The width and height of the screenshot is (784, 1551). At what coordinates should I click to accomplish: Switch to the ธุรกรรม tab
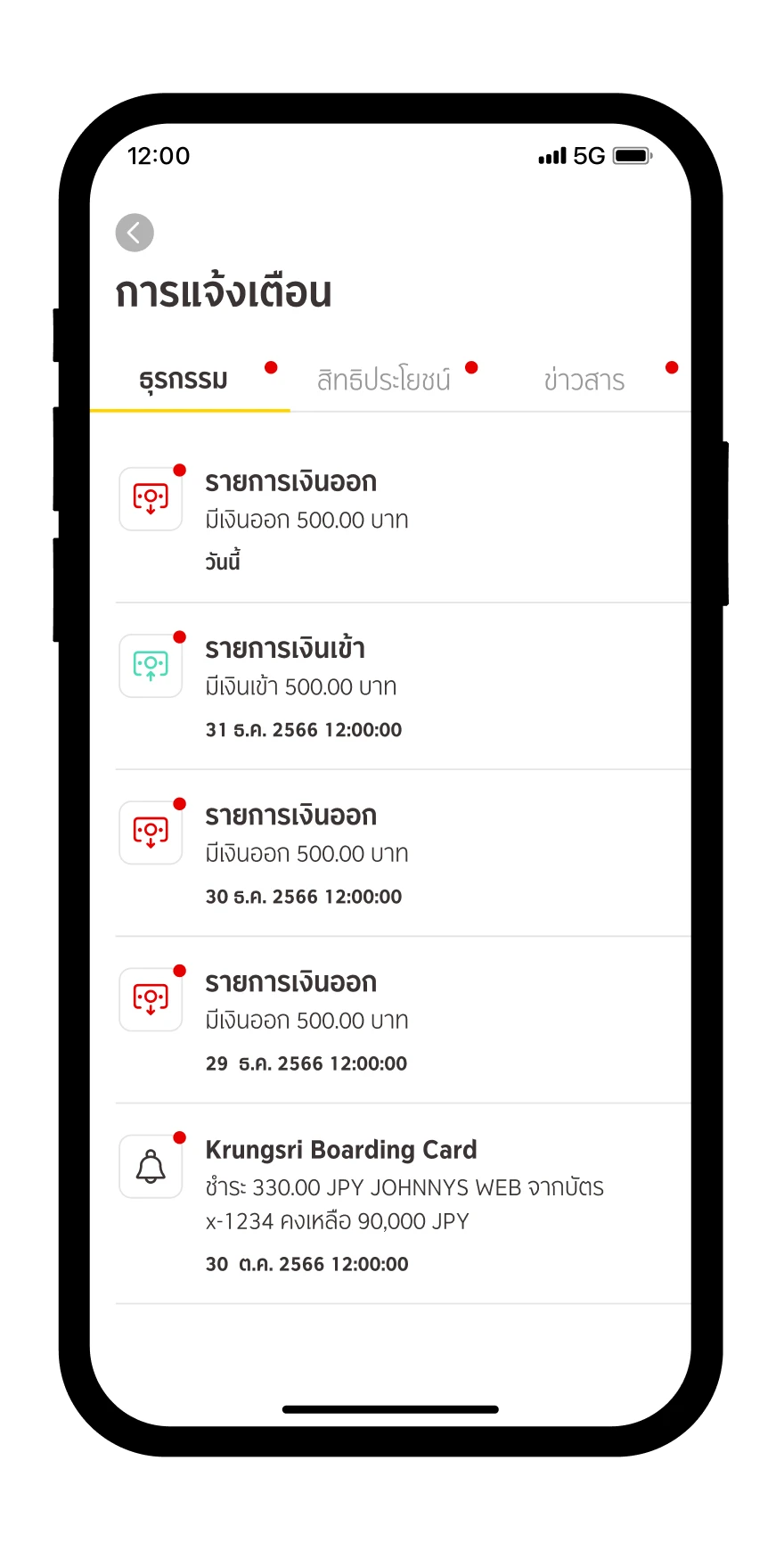pyautogui.click(x=184, y=381)
